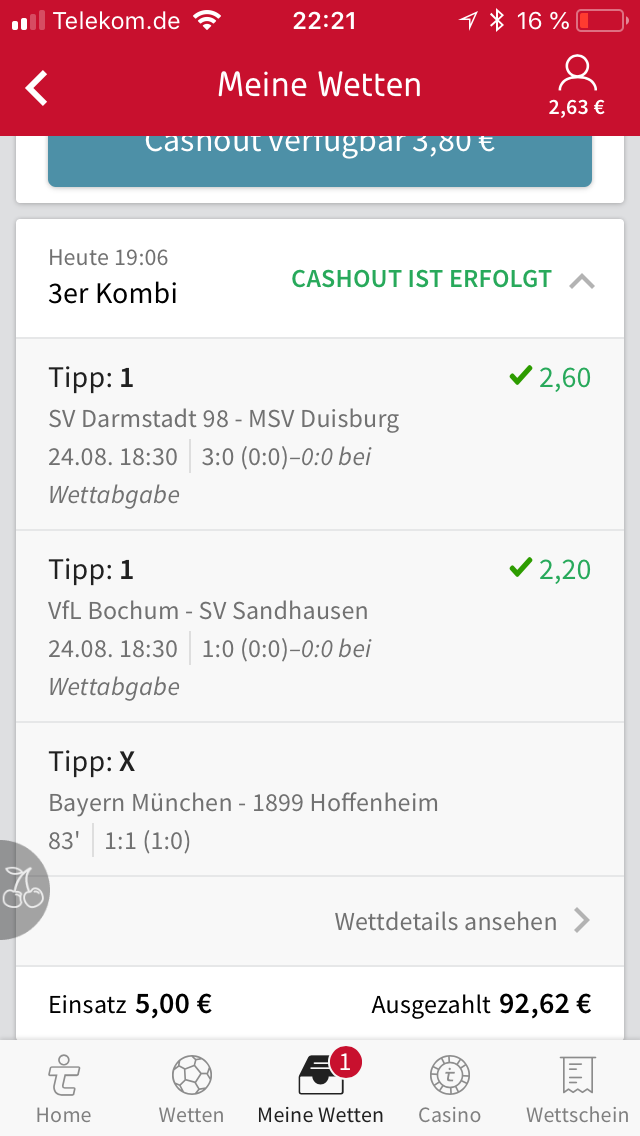Tap the Cashout verfügbar 3,80 € button
The image size is (640, 1136).
[320, 160]
